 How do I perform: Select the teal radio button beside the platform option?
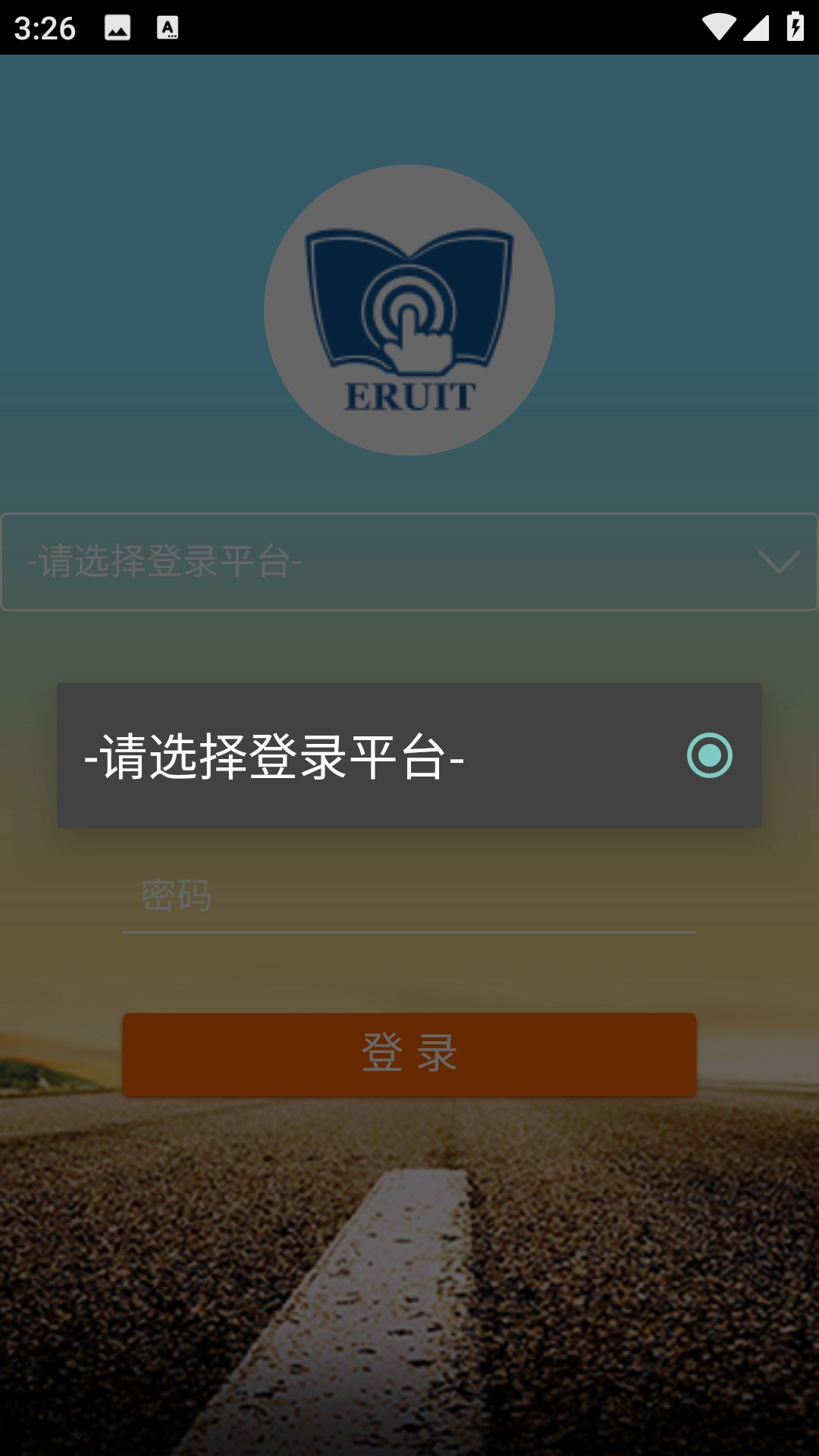[x=711, y=755]
